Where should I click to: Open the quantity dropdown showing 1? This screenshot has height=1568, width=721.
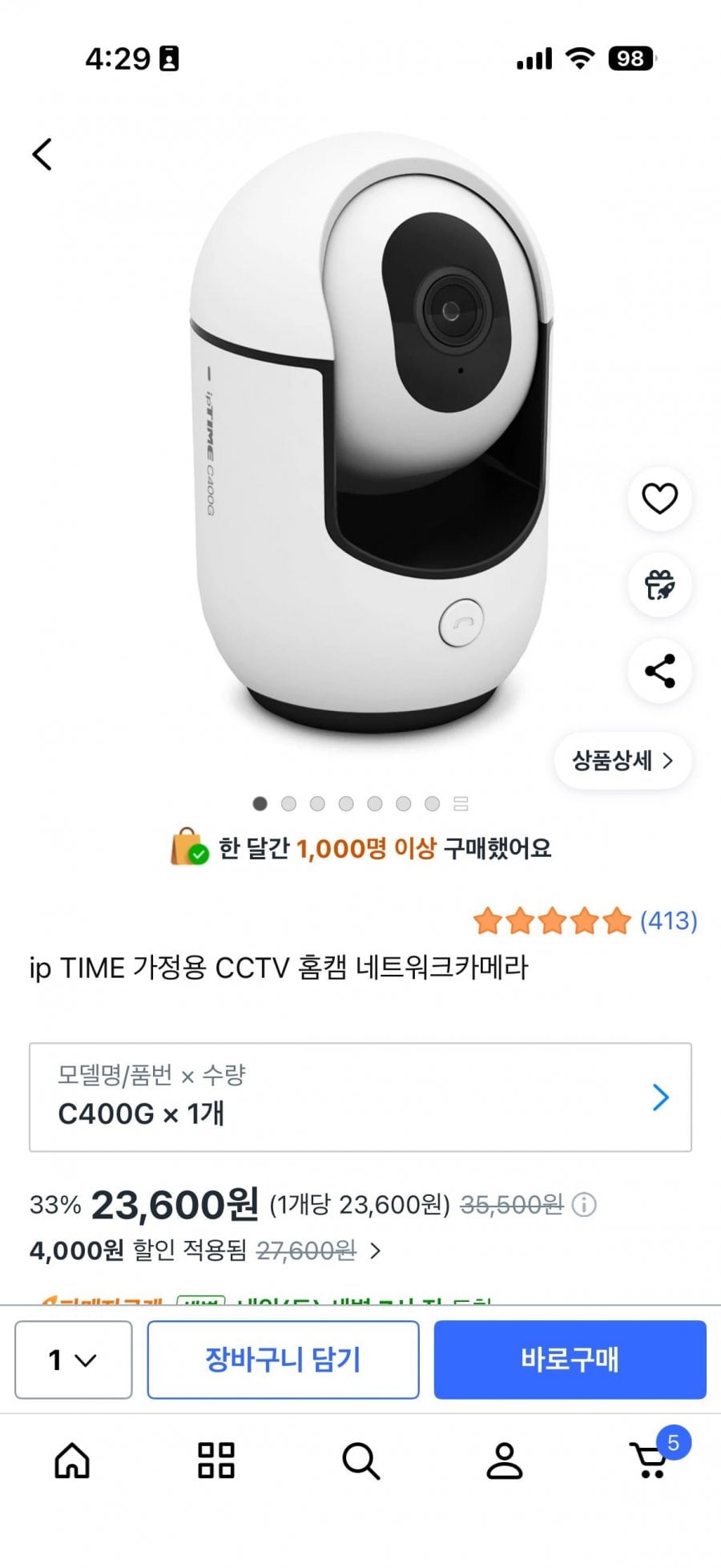[72, 1360]
